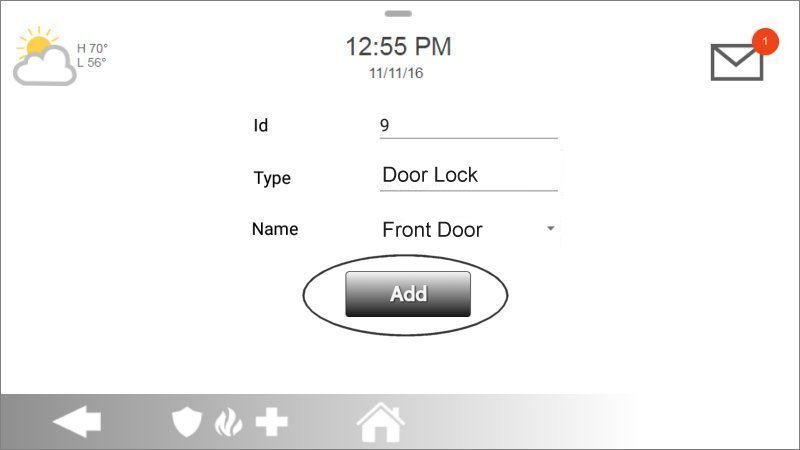The height and width of the screenshot is (450, 800).
Task: Open the emergency shield, fire and medical panel
Action: pos(230,422)
